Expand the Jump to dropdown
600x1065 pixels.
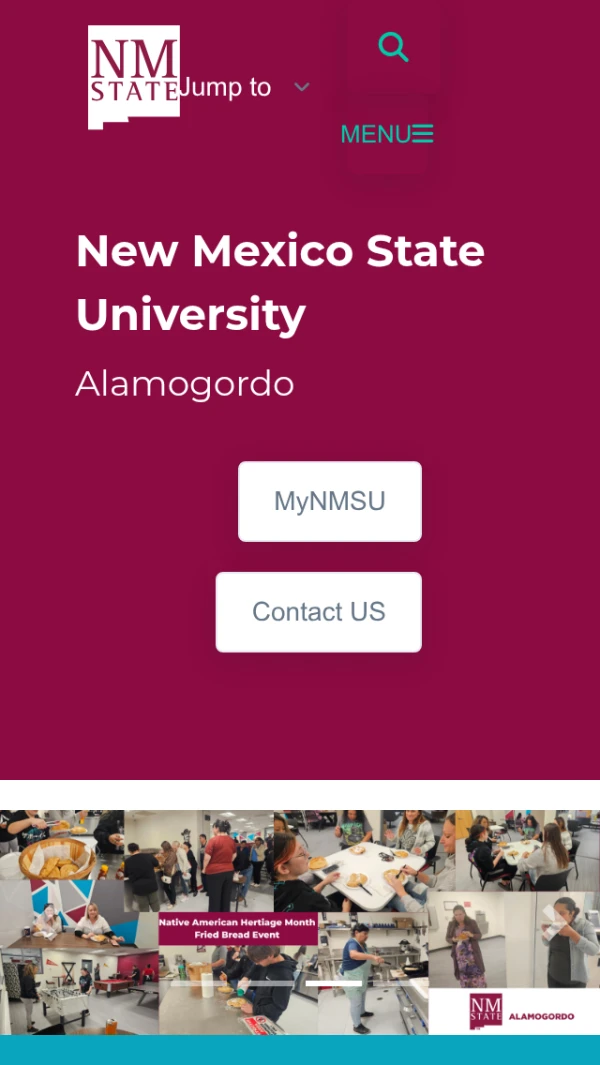[245, 88]
